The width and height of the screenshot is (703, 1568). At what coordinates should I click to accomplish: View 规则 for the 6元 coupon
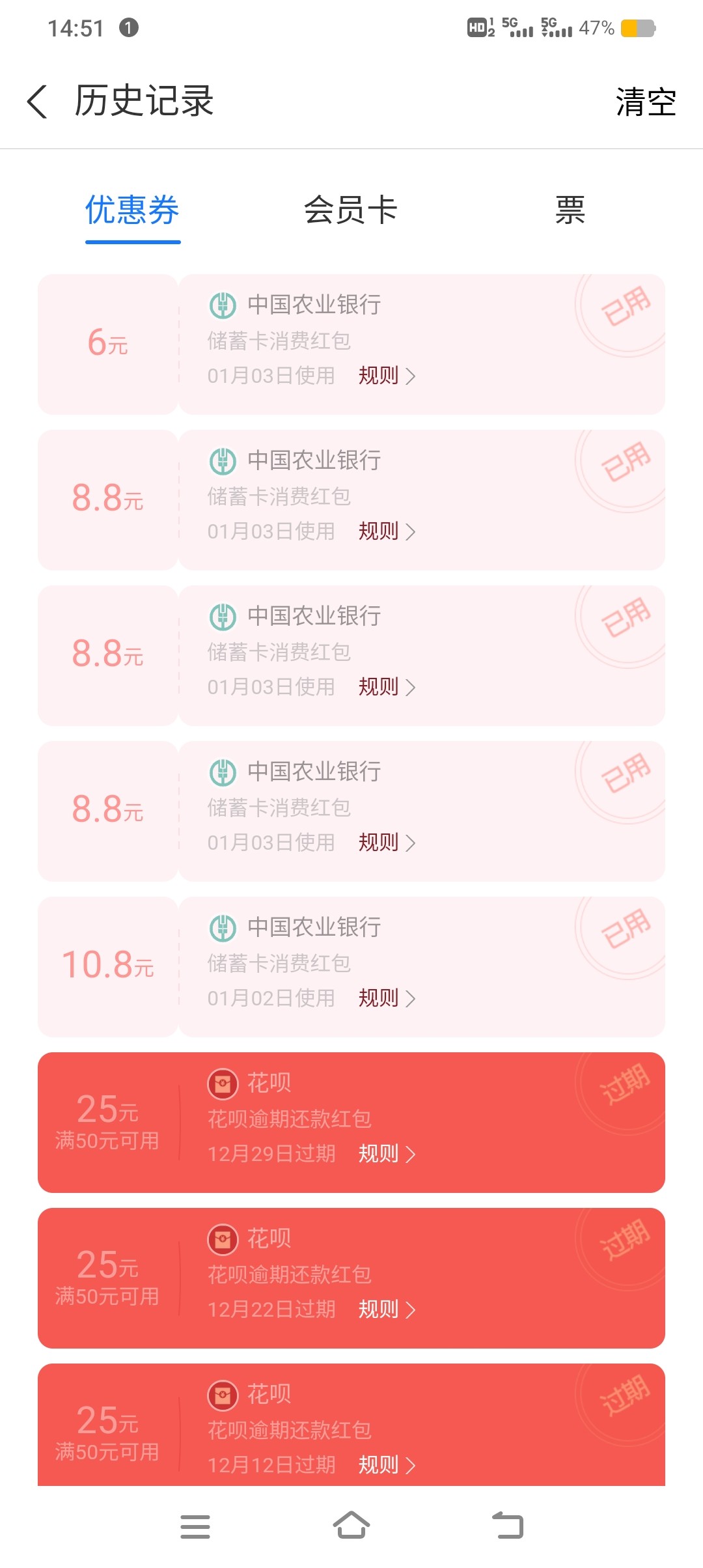click(387, 376)
